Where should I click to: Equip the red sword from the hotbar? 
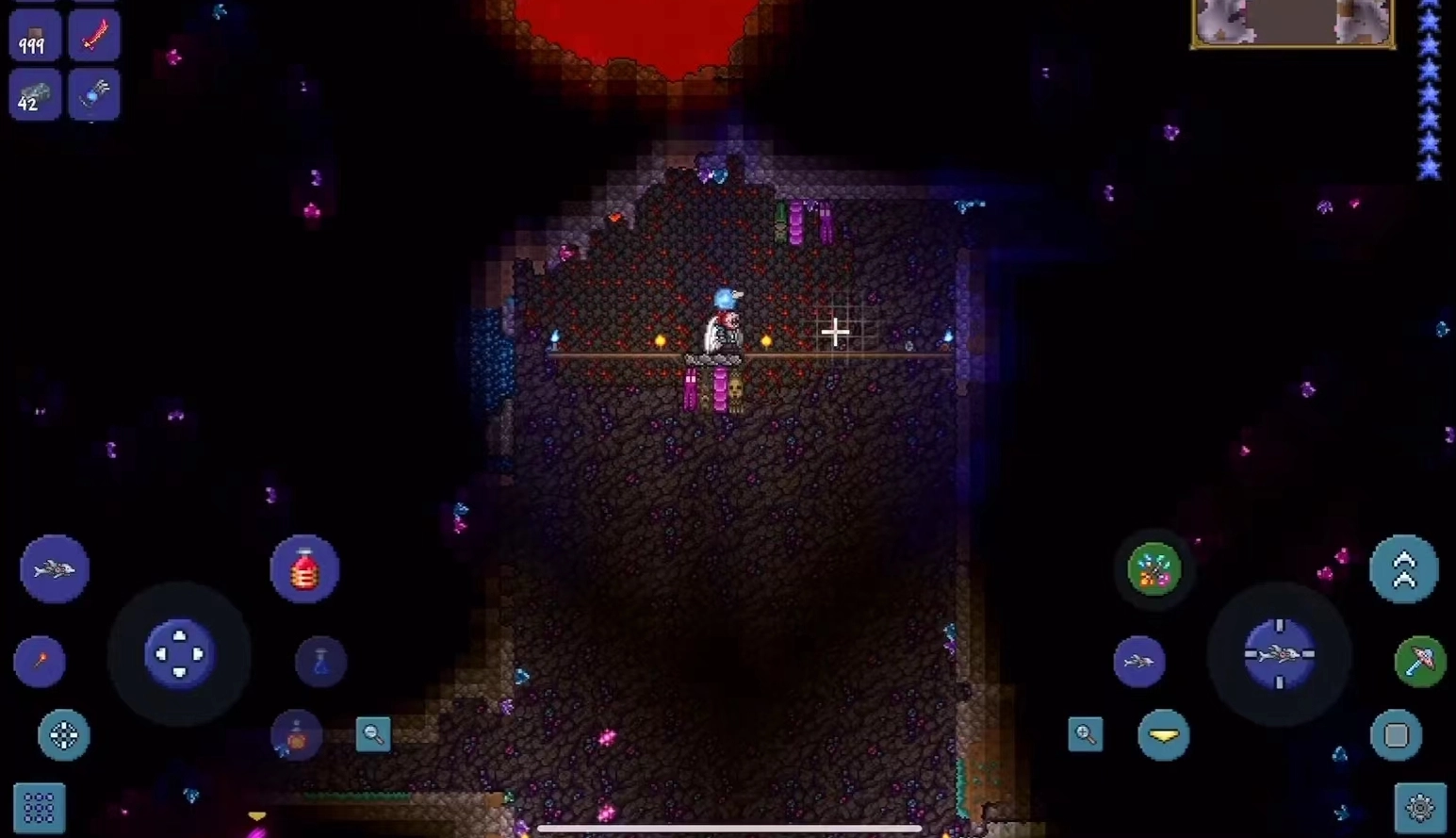coord(94,37)
